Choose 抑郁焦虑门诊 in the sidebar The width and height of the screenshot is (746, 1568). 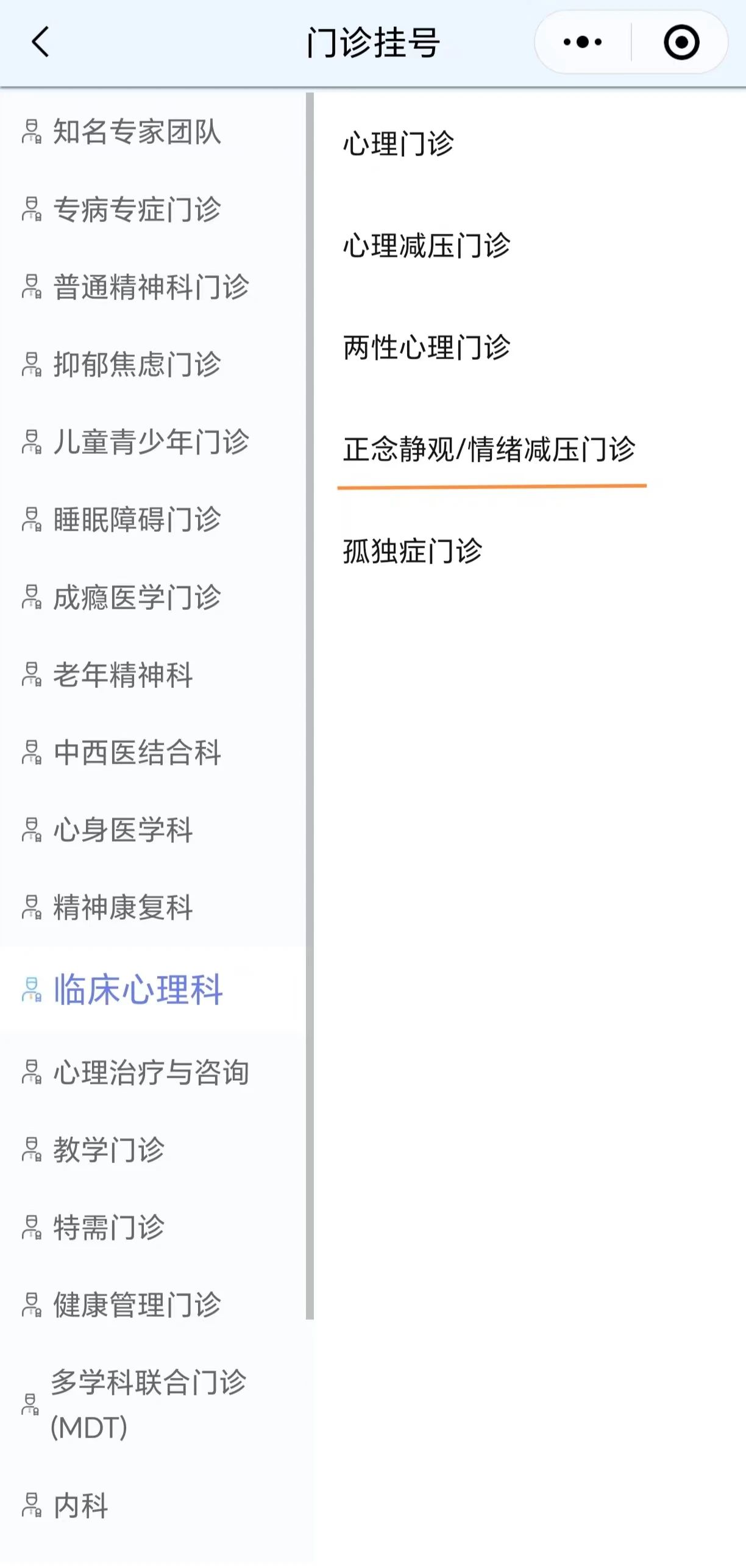(137, 364)
